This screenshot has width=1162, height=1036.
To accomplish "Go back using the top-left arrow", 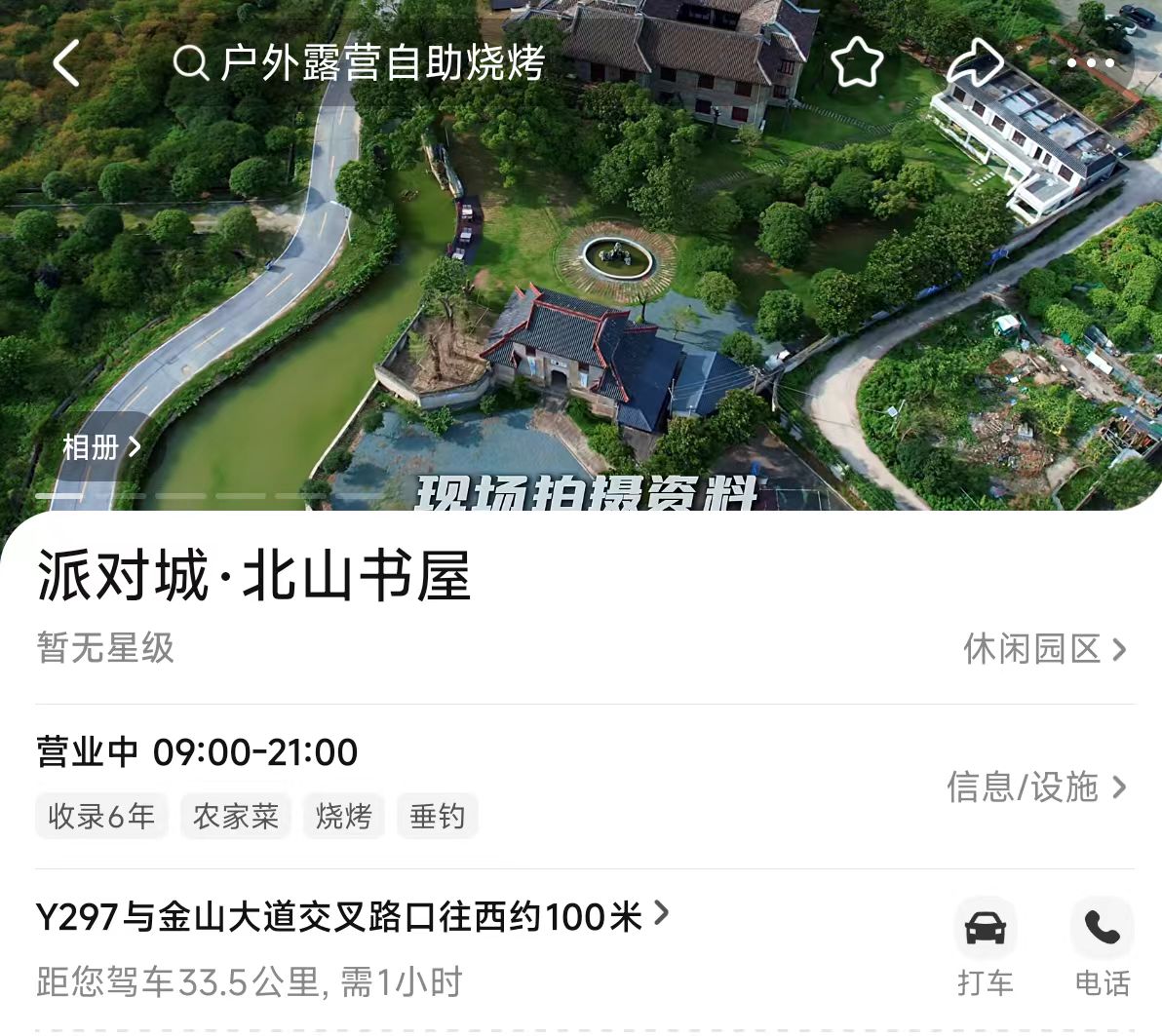I will click(x=66, y=63).
